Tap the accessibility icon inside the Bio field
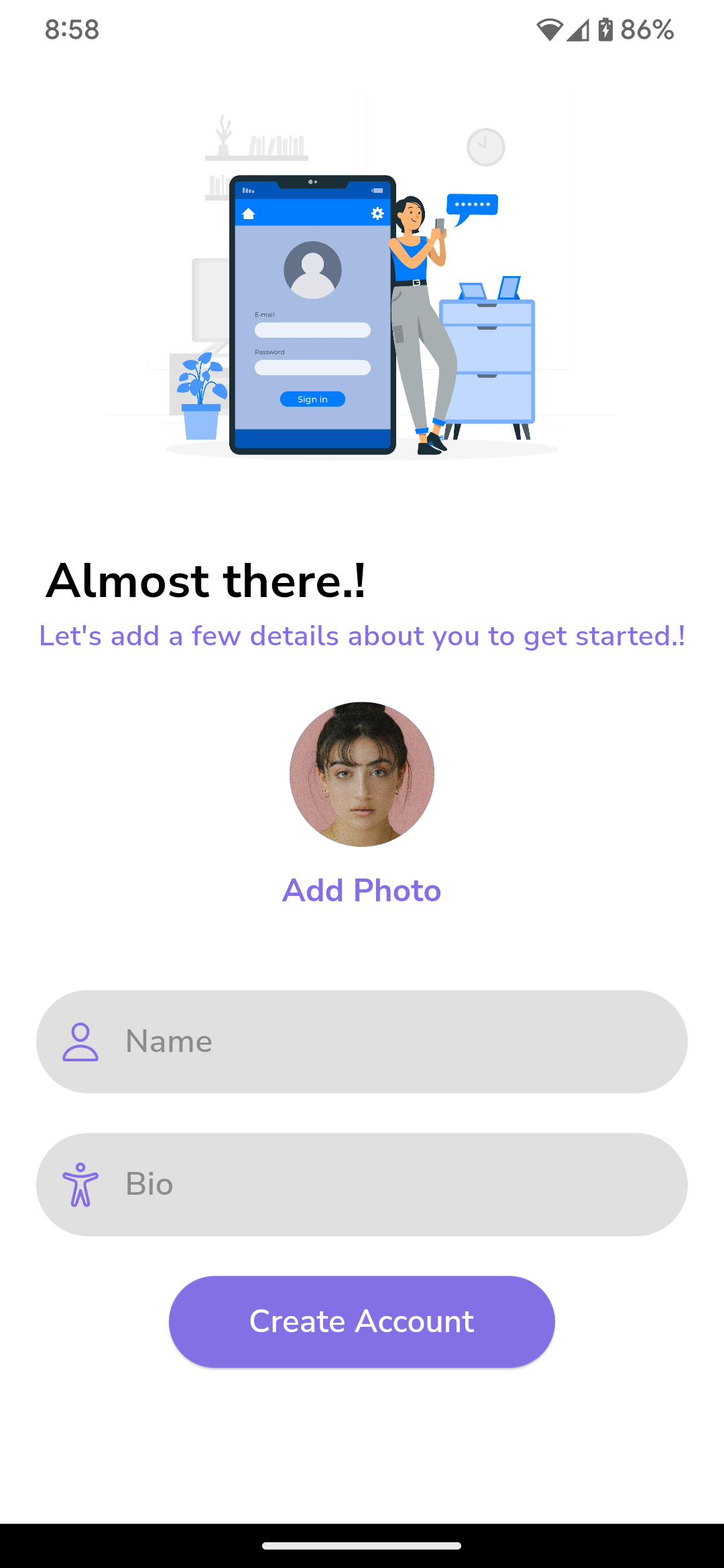Screen dimensions: 724x1568 pyautogui.click(x=80, y=1183)
